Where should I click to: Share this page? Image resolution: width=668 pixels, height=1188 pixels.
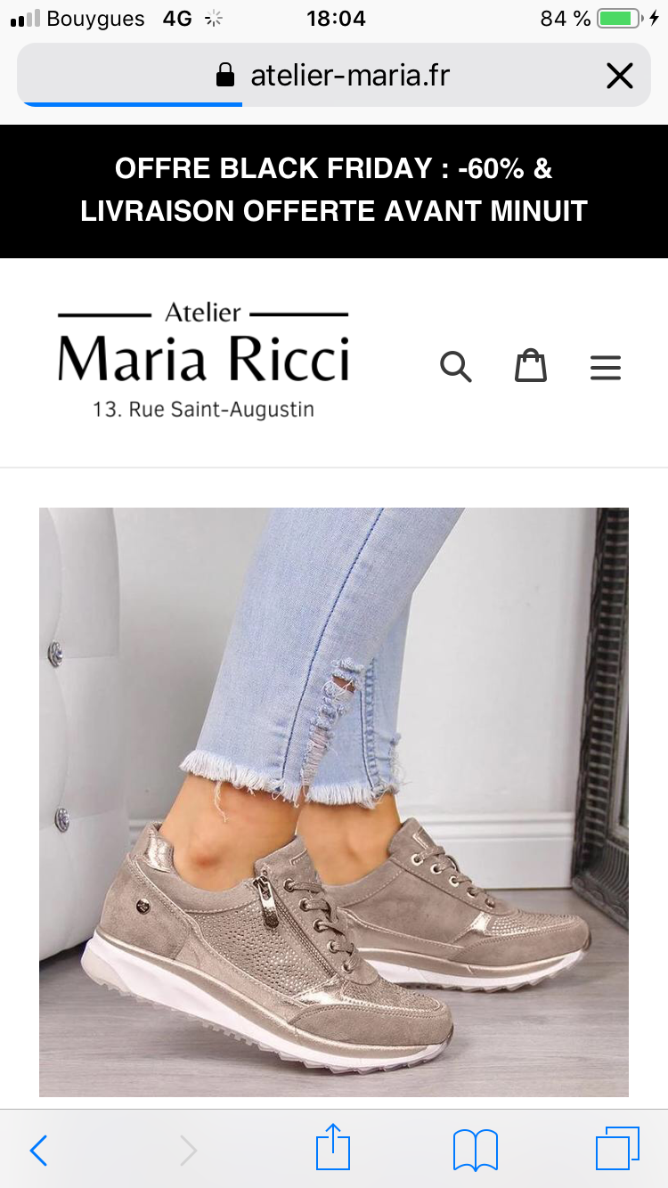tap(334, 1148)
